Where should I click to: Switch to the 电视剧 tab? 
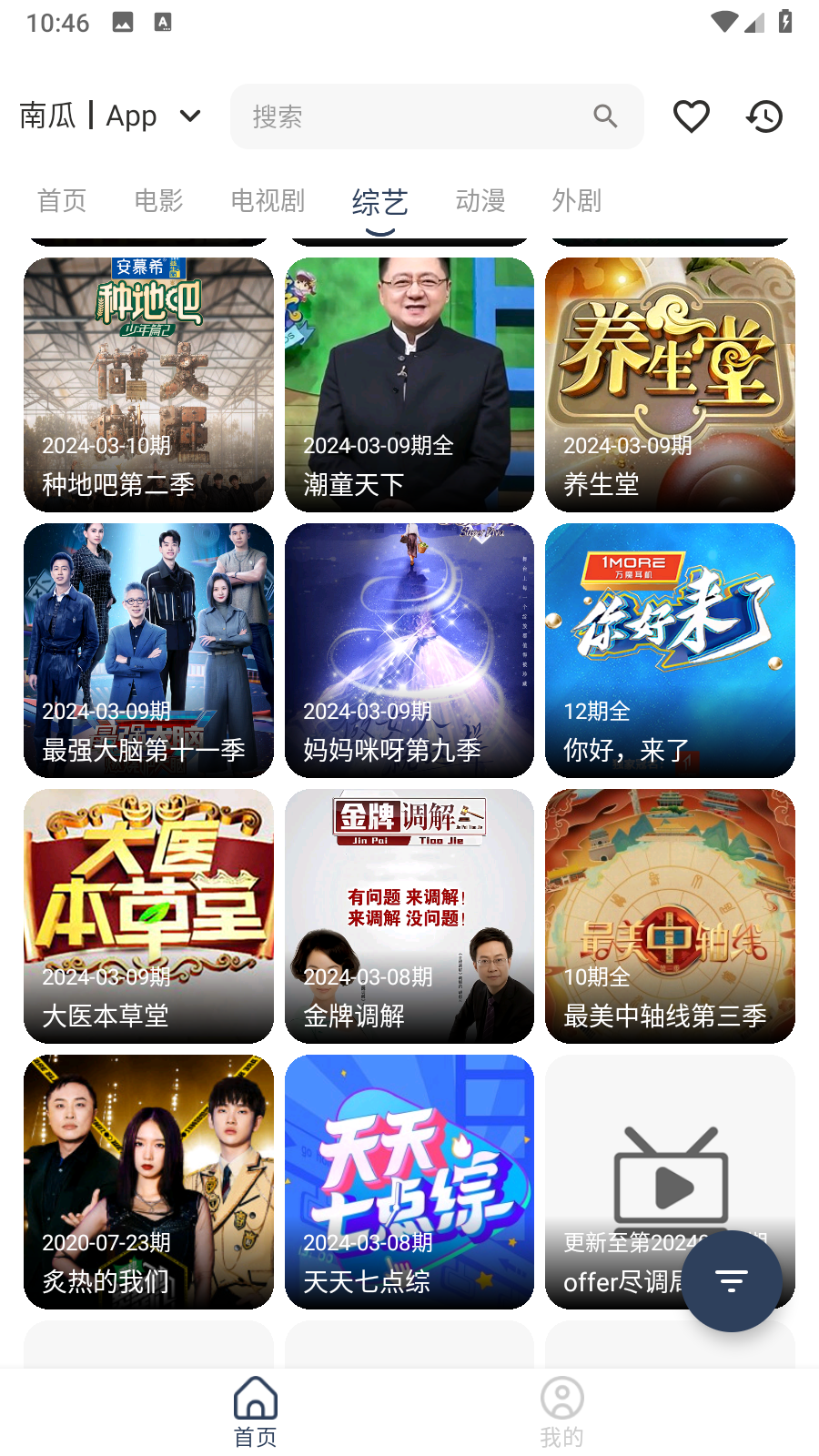click(268, 200)
